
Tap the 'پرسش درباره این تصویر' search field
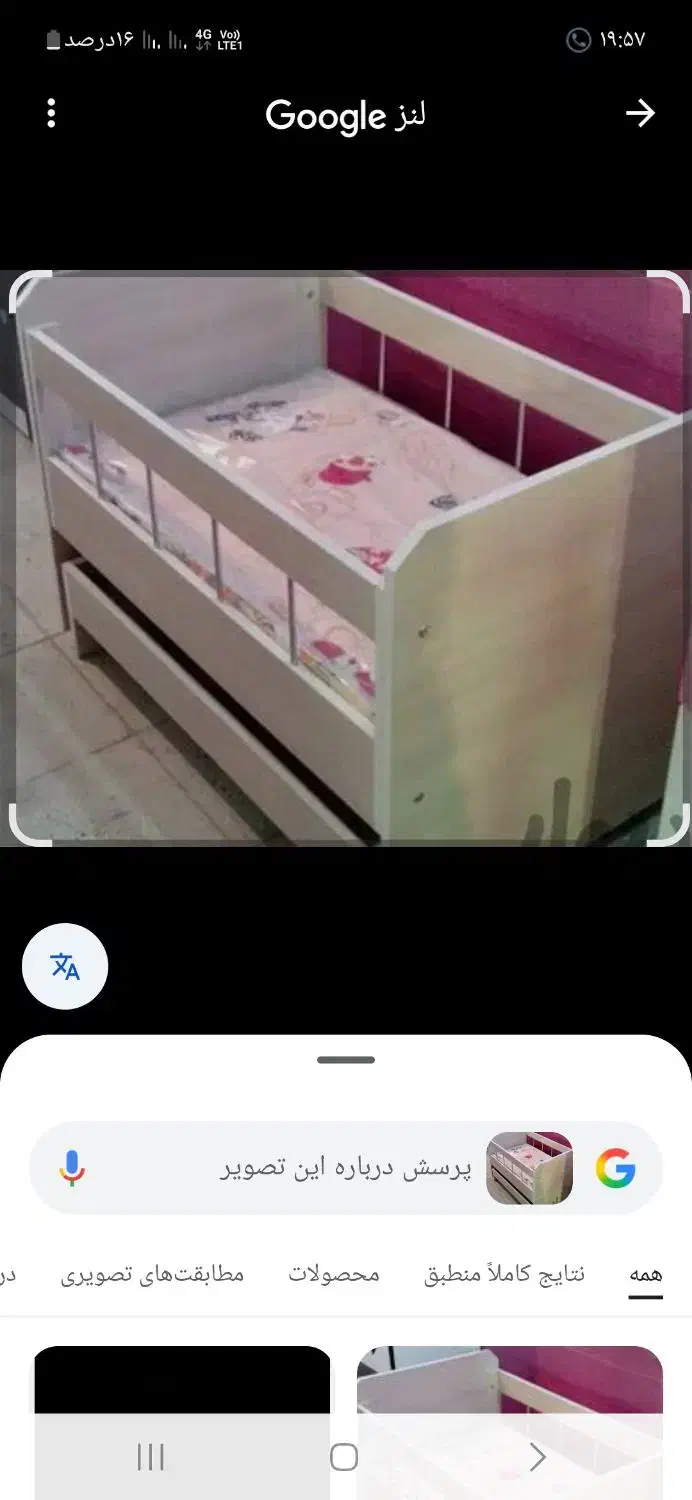tap(345, 1168)
